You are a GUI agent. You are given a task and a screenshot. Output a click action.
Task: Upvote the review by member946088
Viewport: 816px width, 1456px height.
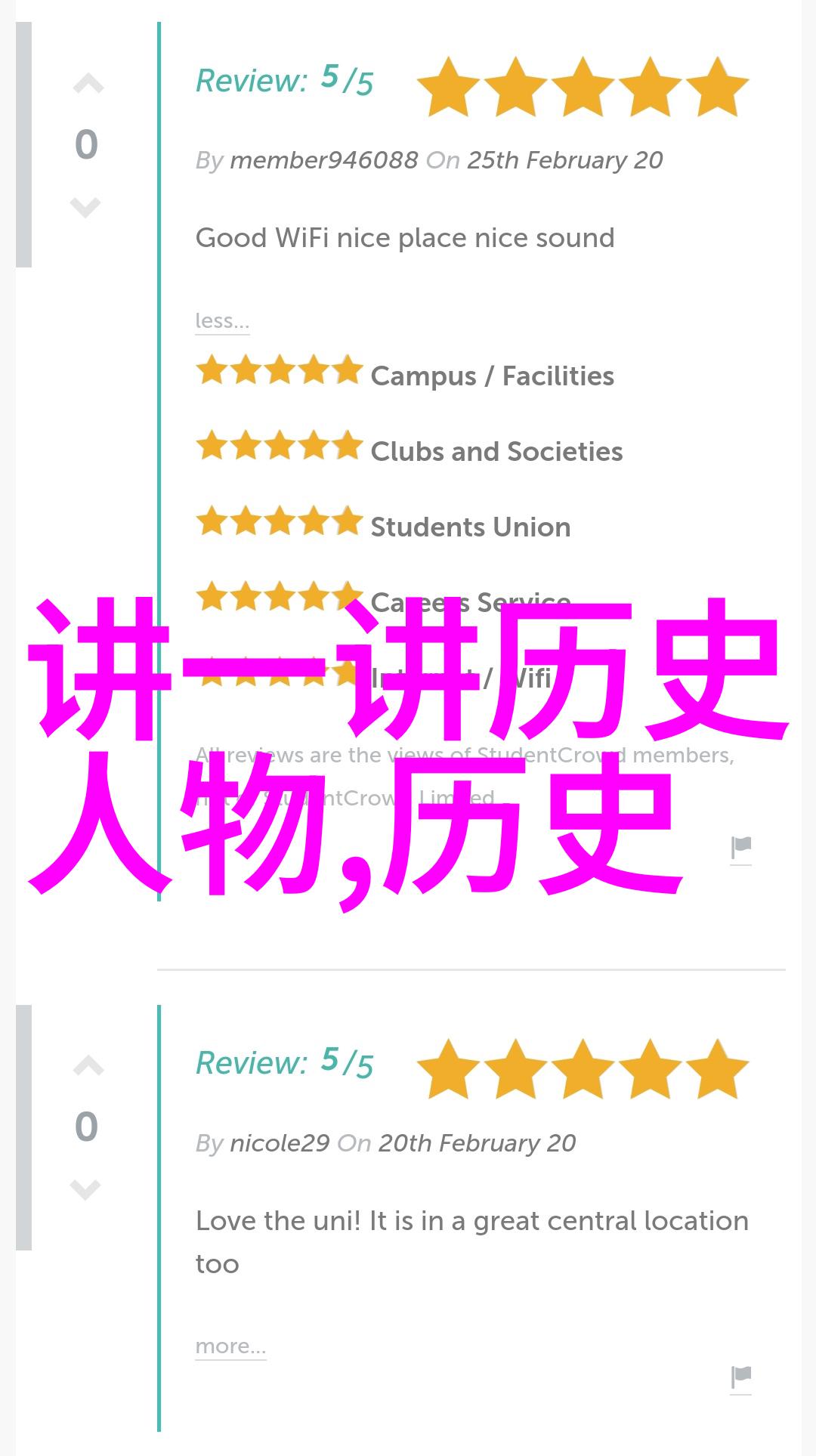coord(88,84)
